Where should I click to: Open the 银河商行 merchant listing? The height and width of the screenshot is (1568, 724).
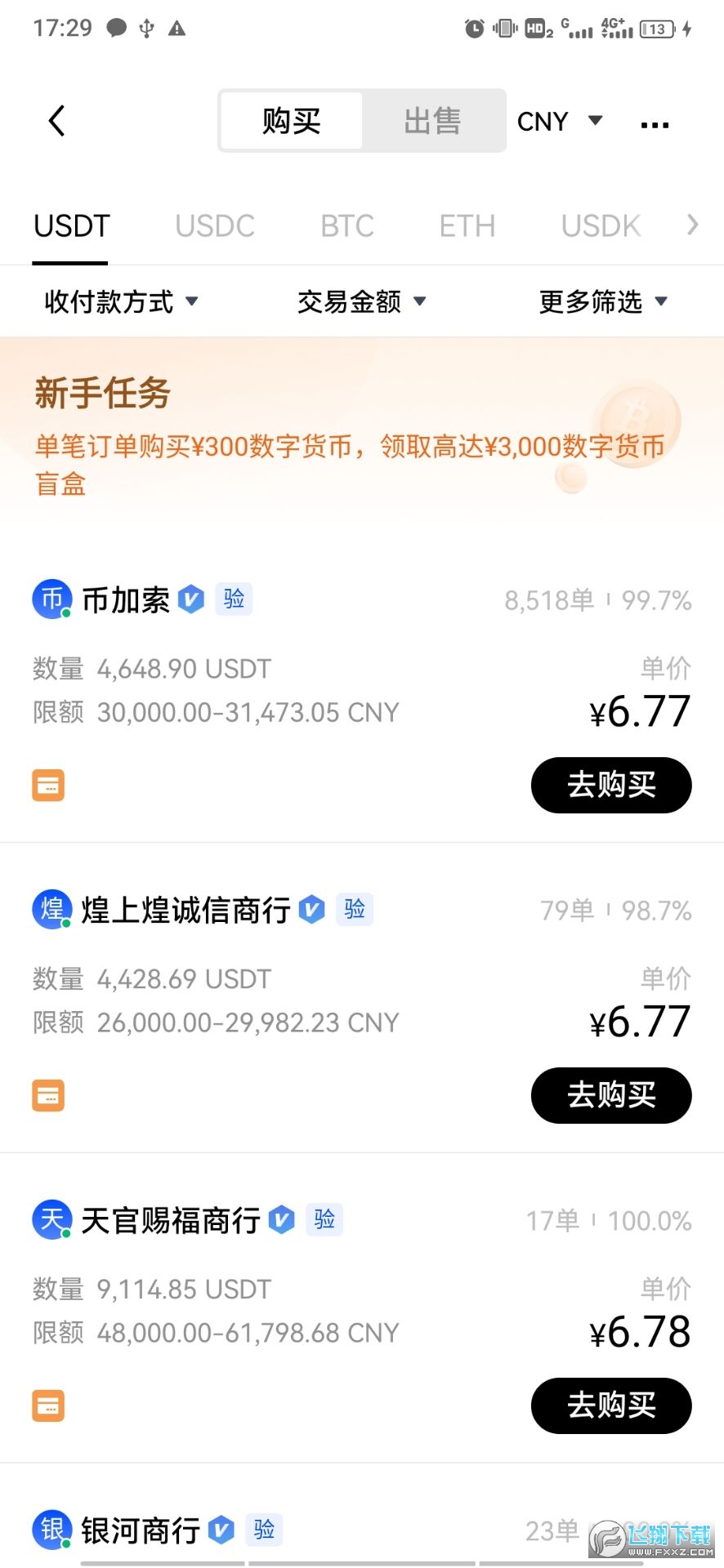141,1530
